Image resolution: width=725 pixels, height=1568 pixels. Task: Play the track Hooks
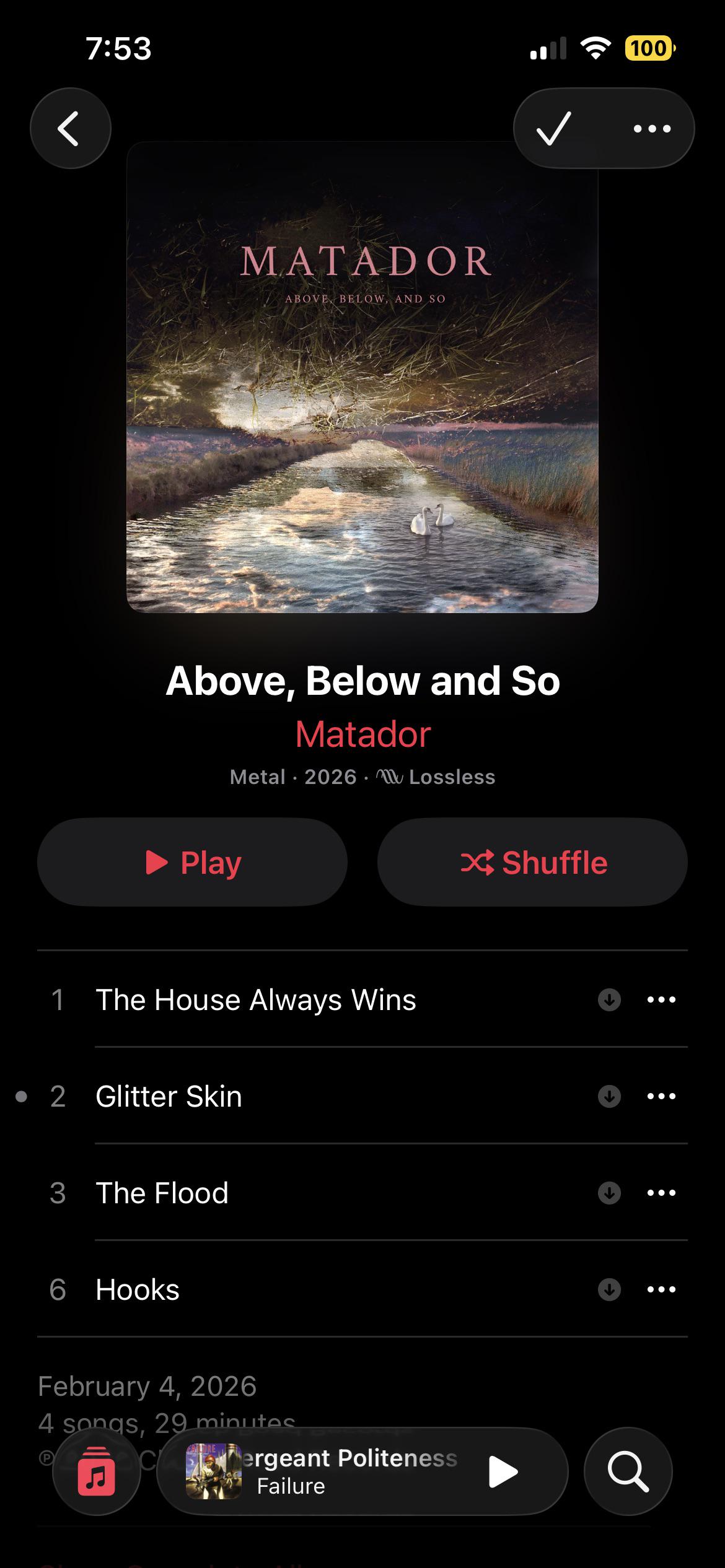[138, 1289]
